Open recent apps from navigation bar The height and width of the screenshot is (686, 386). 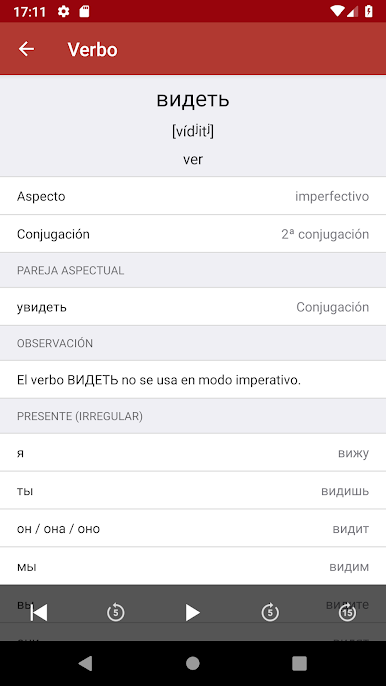coord(299,663)
